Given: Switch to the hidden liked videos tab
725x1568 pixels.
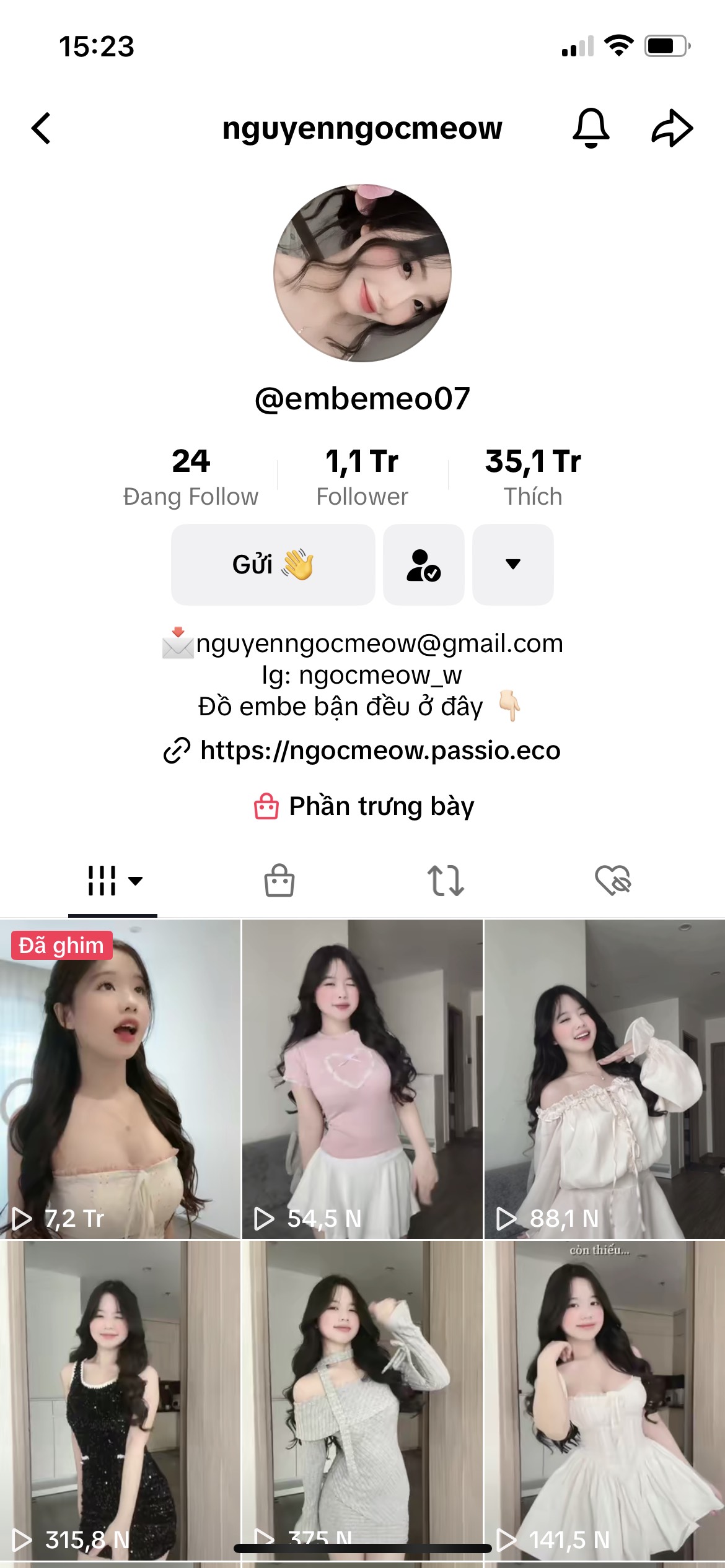Looking at the screenshot, I should click(x=612, y=881).
